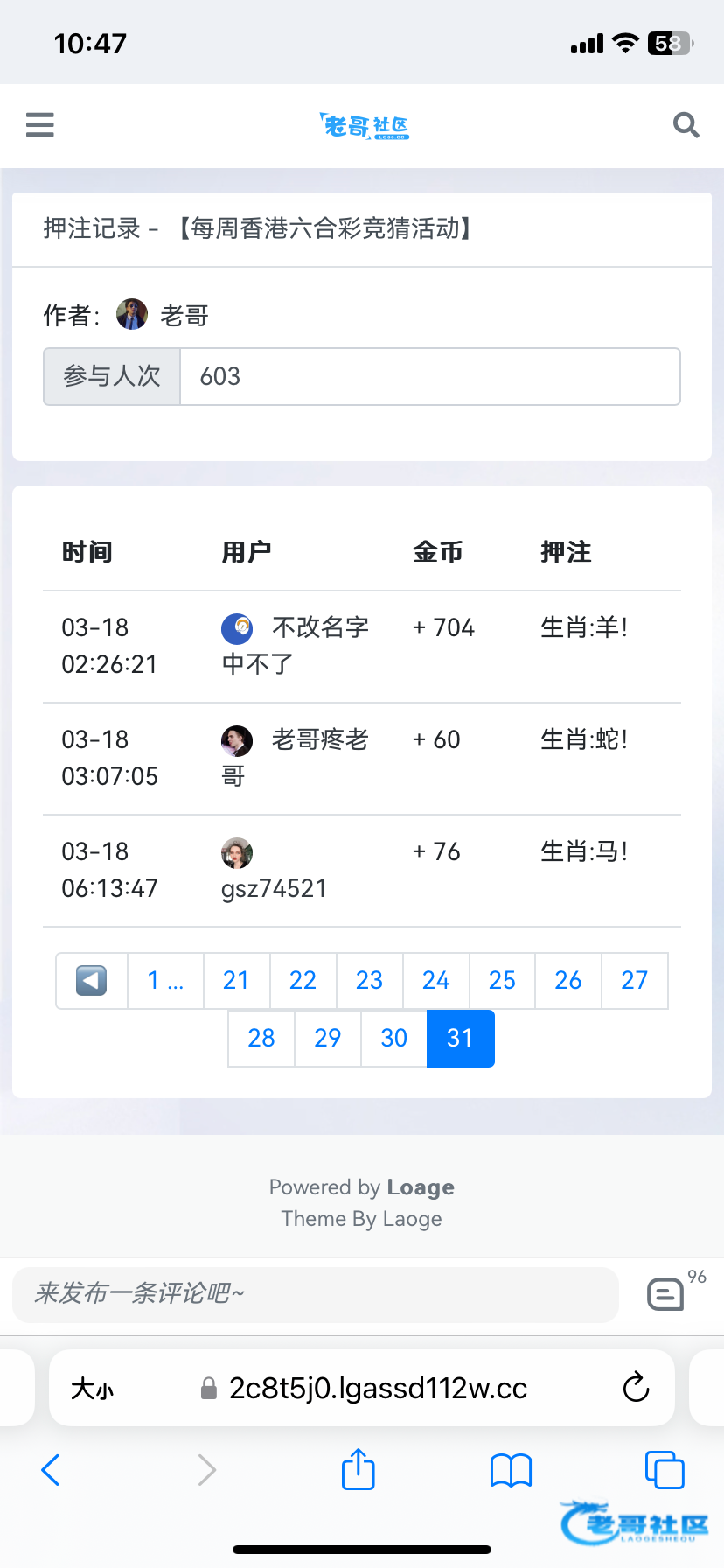Share this page from Safari toolbar
The height and width of the screenshot is (1568, 724).
359,1469
